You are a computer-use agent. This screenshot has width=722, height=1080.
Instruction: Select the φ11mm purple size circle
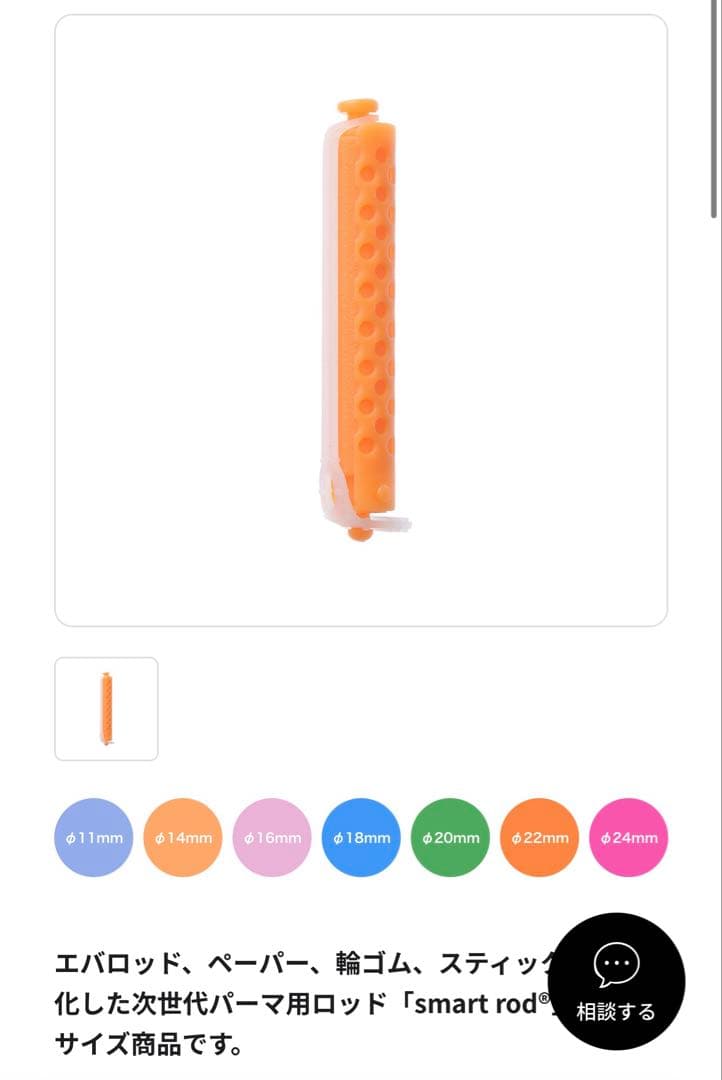(x=93, y=838)
